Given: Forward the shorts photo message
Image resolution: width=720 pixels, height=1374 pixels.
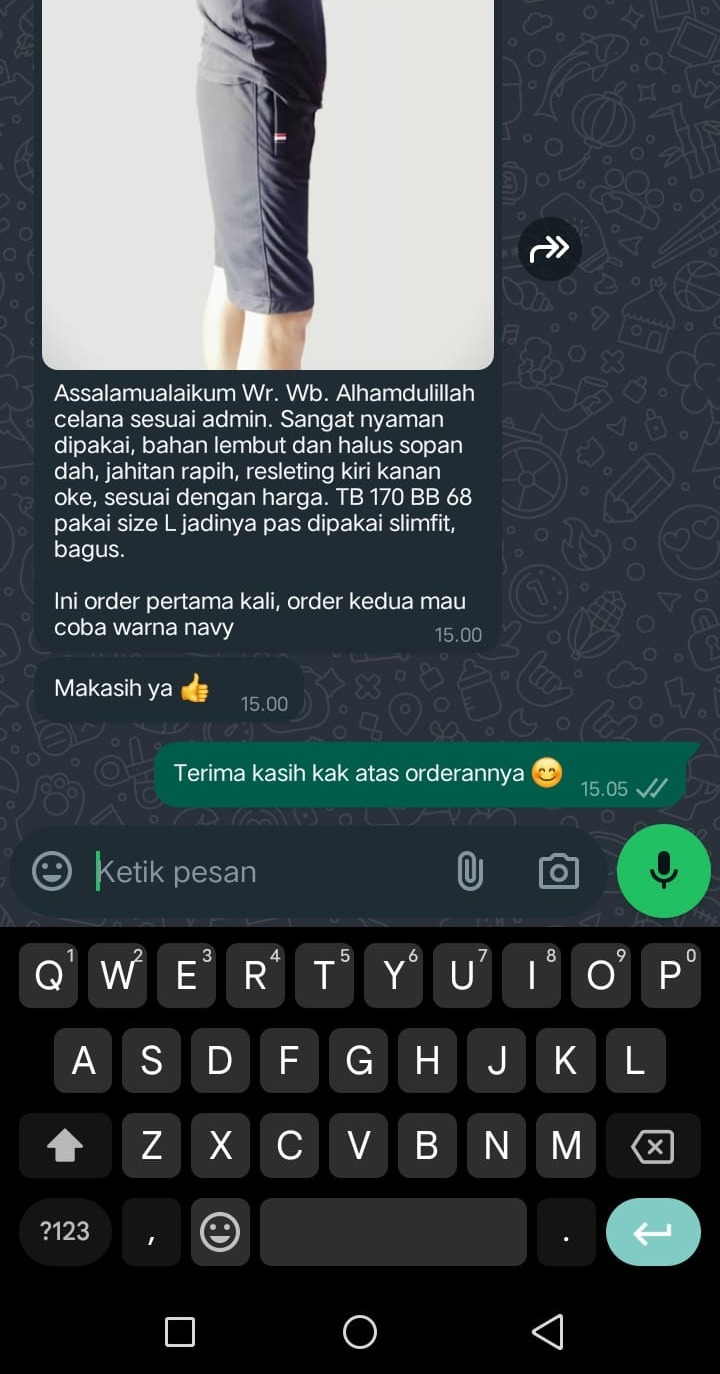Looking at the screenshot, I should [x=549, y=249].
